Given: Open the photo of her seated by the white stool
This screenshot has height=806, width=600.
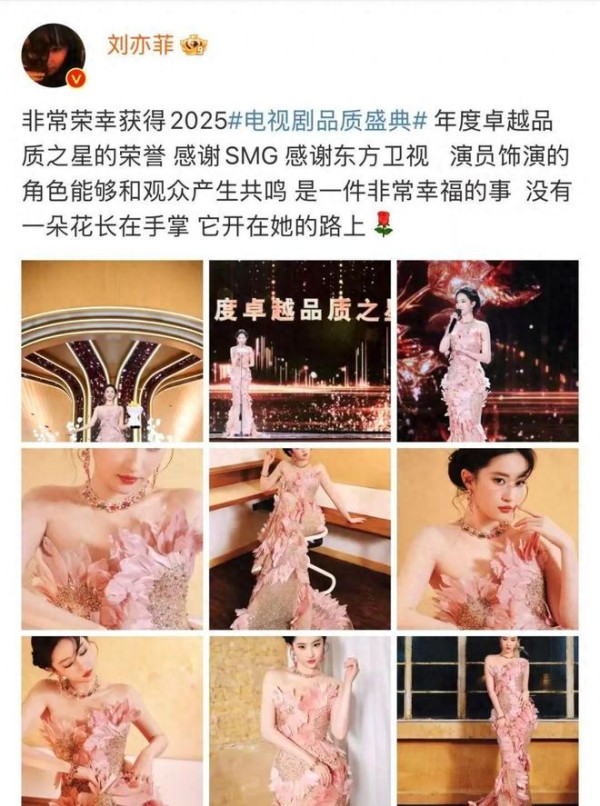Looking at the screenshot, I should [x=299, y=538].
